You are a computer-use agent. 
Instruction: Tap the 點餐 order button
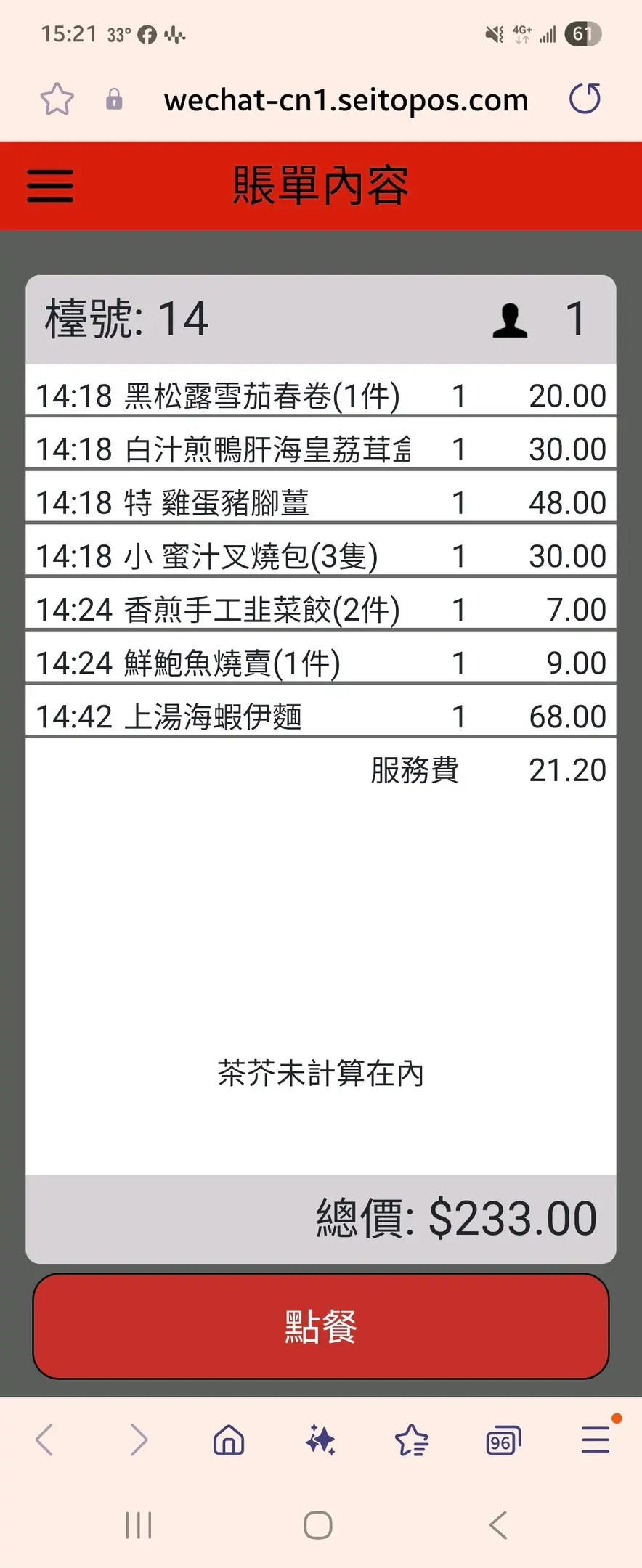pos(320,1326)
